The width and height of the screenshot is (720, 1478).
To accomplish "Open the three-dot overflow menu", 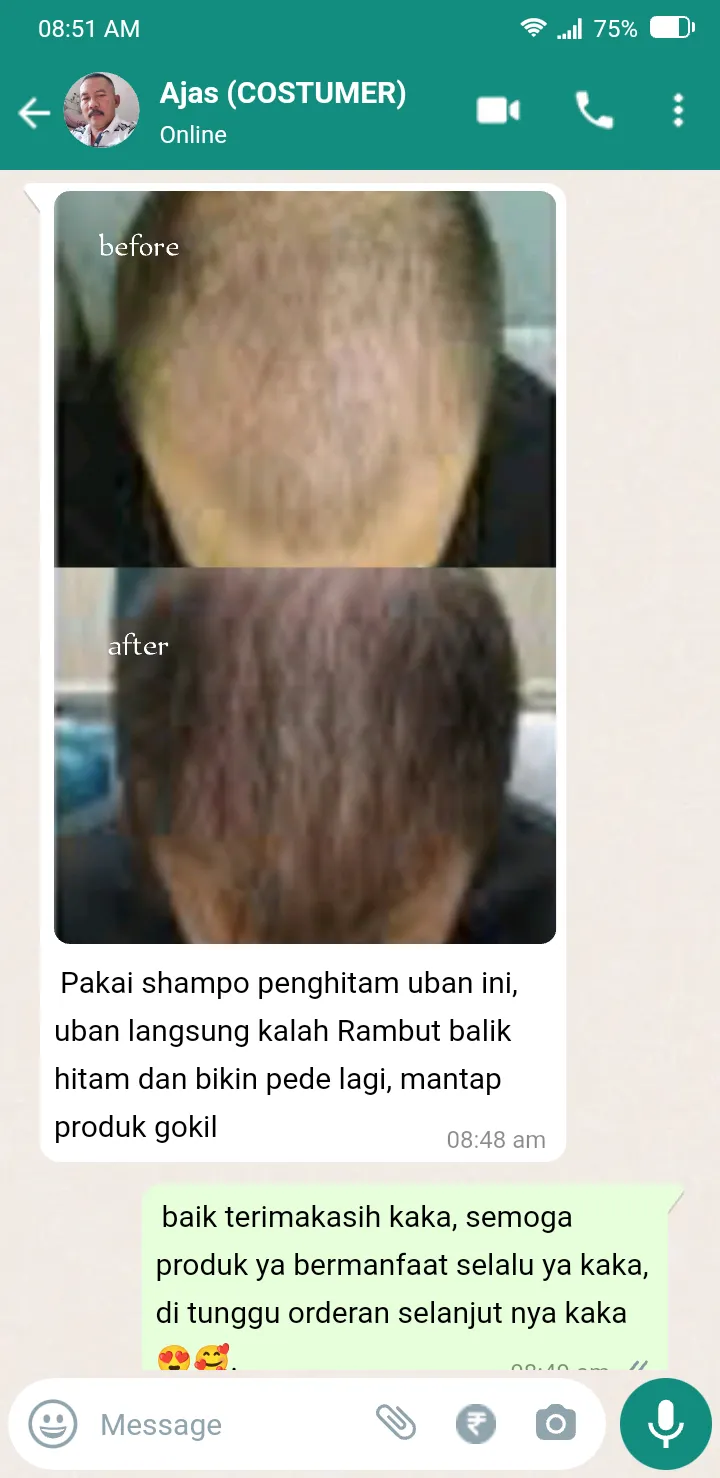I will (x=678, y=110).
